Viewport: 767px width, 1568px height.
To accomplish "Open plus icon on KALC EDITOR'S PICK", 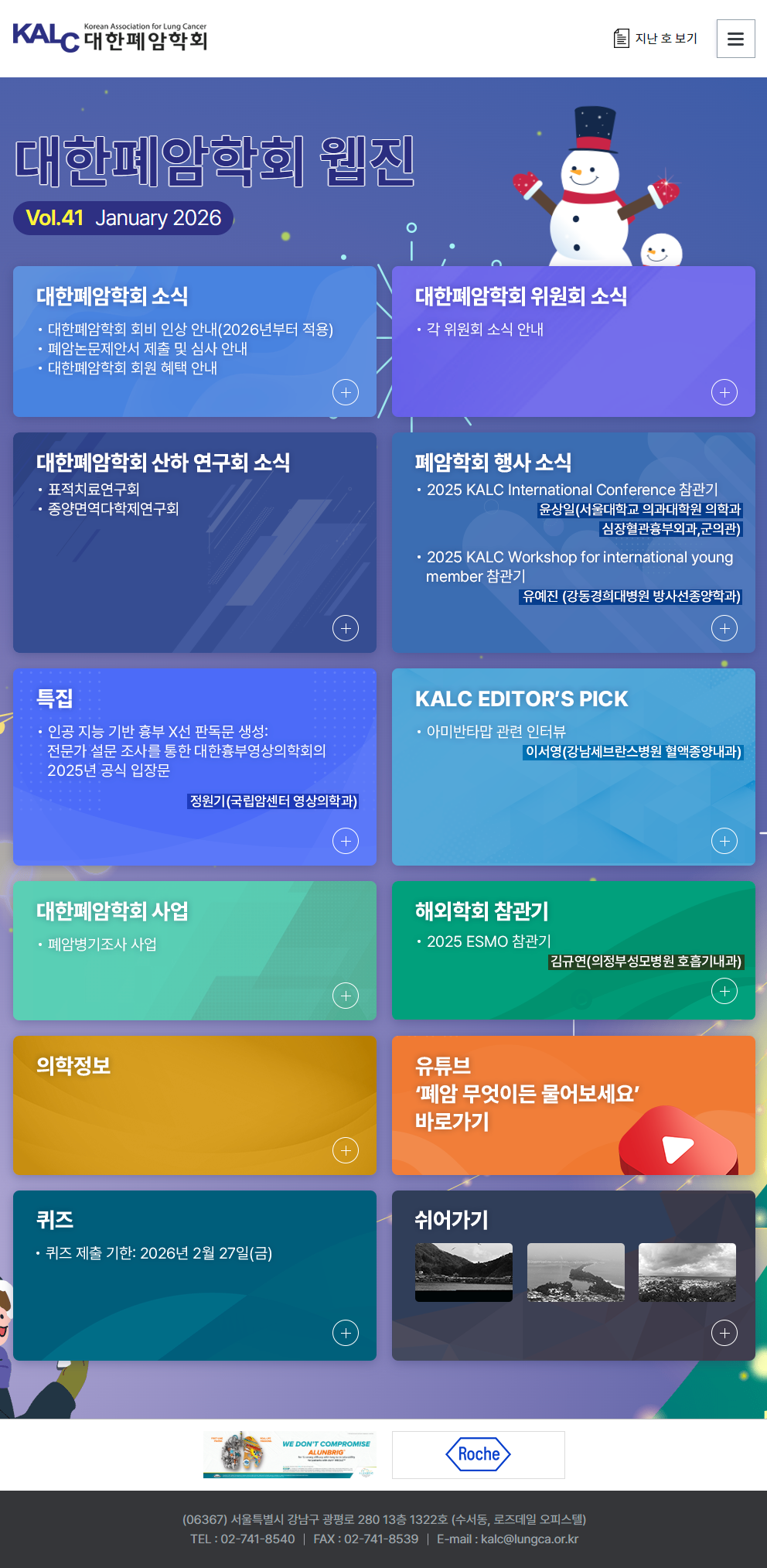I will (724, 841).
